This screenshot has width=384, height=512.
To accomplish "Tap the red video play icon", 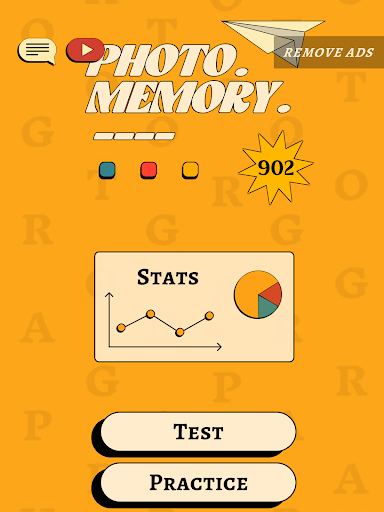I will pyautogui.click(x=85, y=50).
